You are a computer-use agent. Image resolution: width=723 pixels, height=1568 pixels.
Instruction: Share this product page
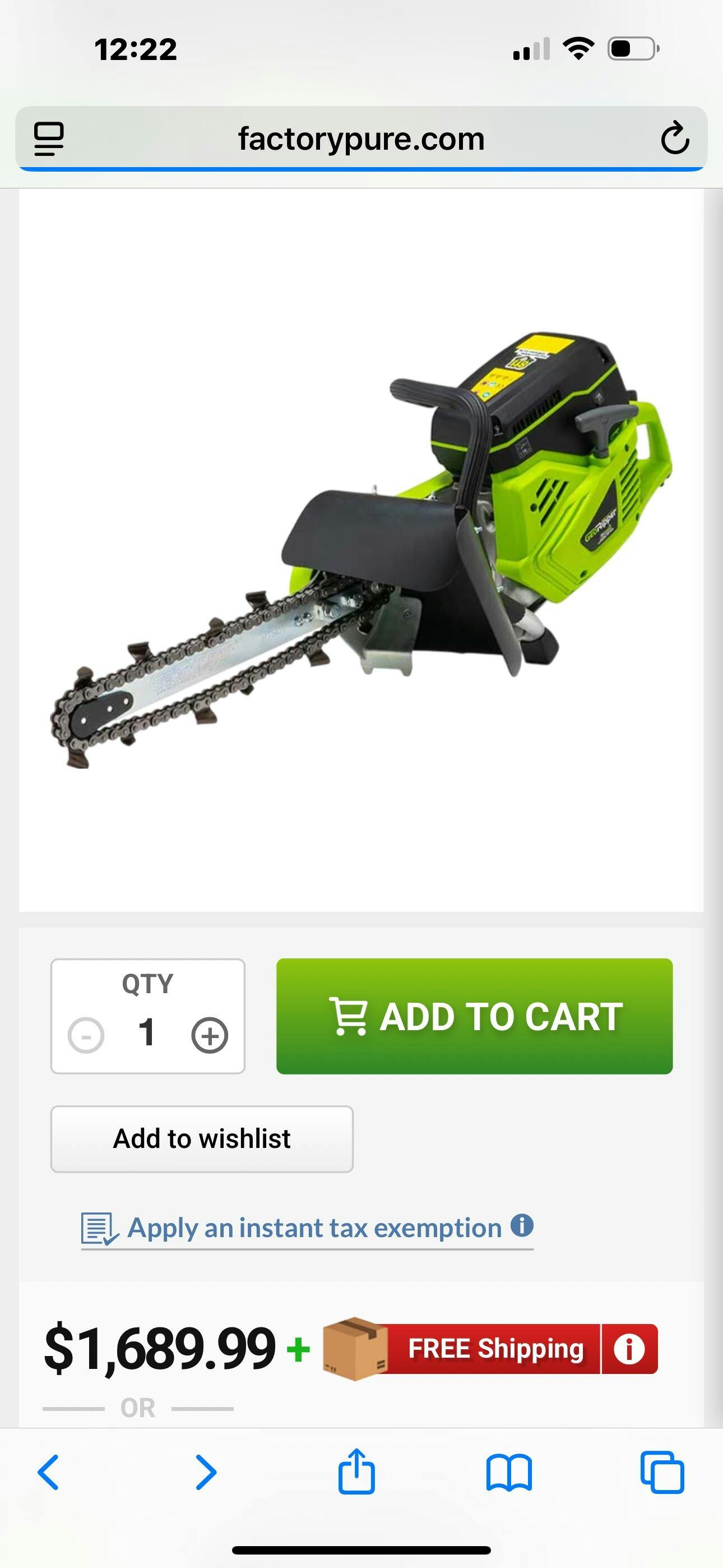click(356, 1471)
